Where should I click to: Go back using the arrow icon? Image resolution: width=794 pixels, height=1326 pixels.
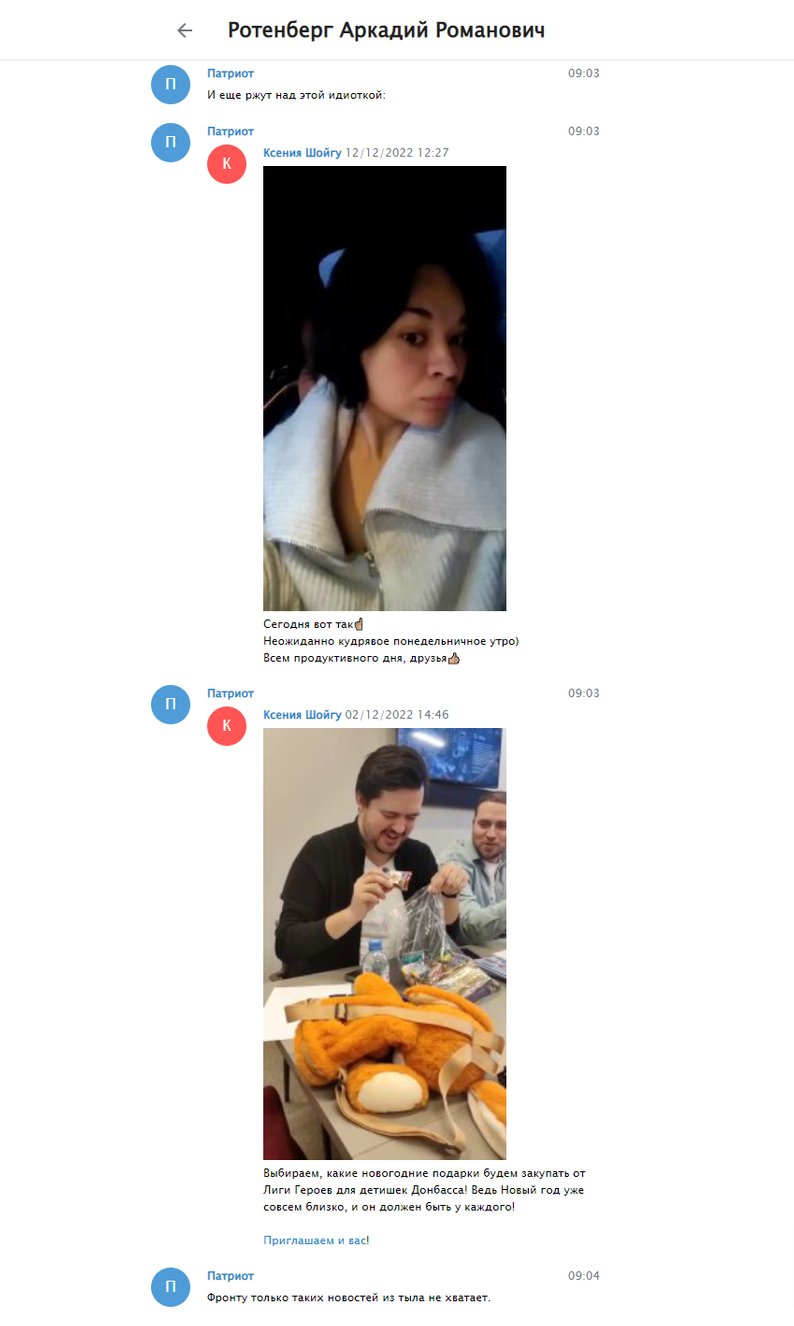tap(184, 30)
